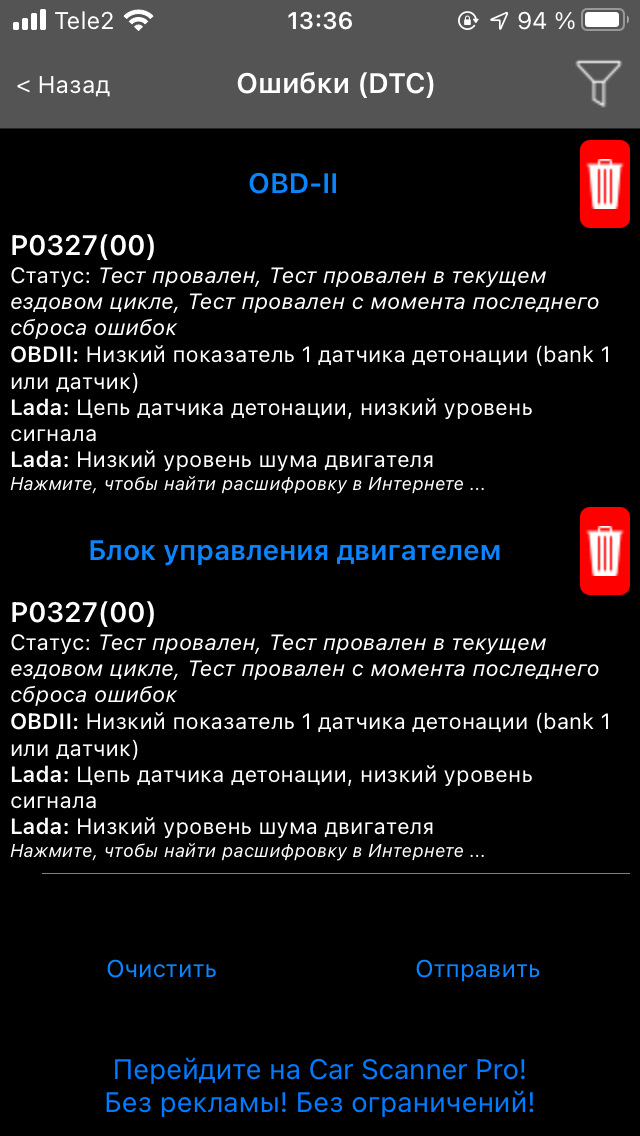The image size is (640, 1136).
Task: Delete errors in the OBD-II section
Action: pos(605,183)
